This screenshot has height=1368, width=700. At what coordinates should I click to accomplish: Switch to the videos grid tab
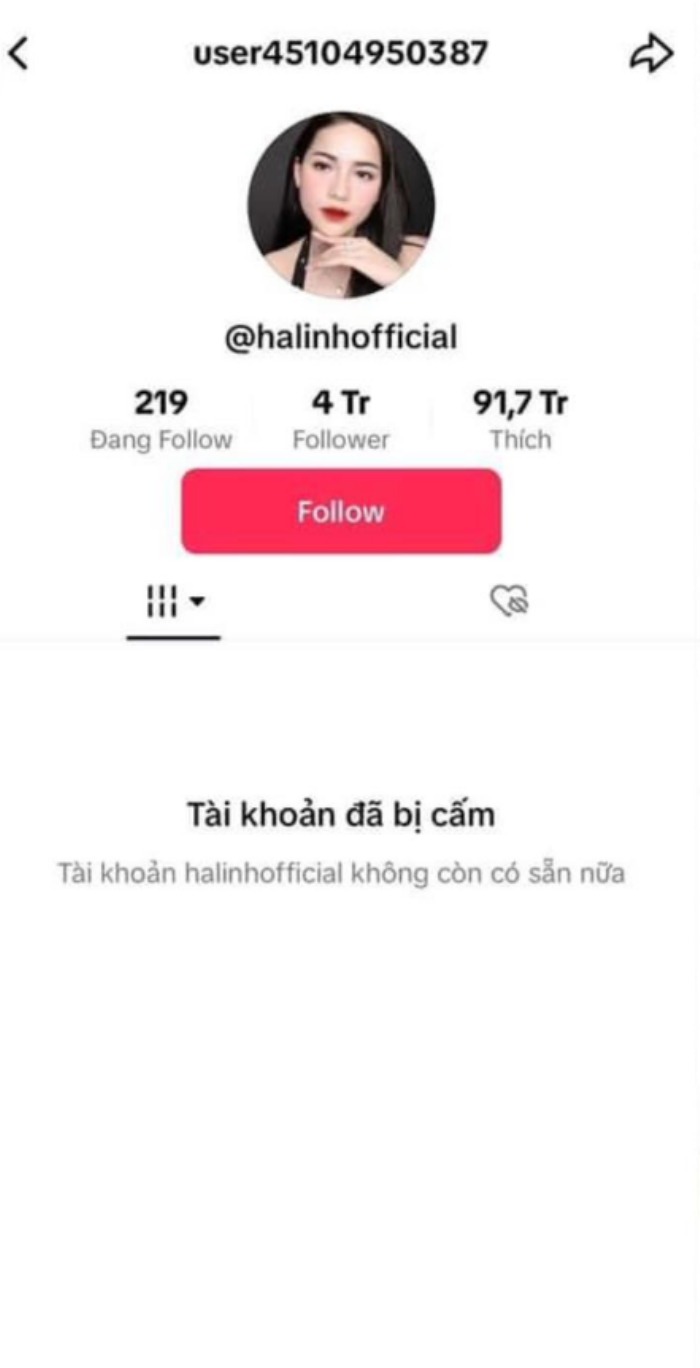[174, 602]
